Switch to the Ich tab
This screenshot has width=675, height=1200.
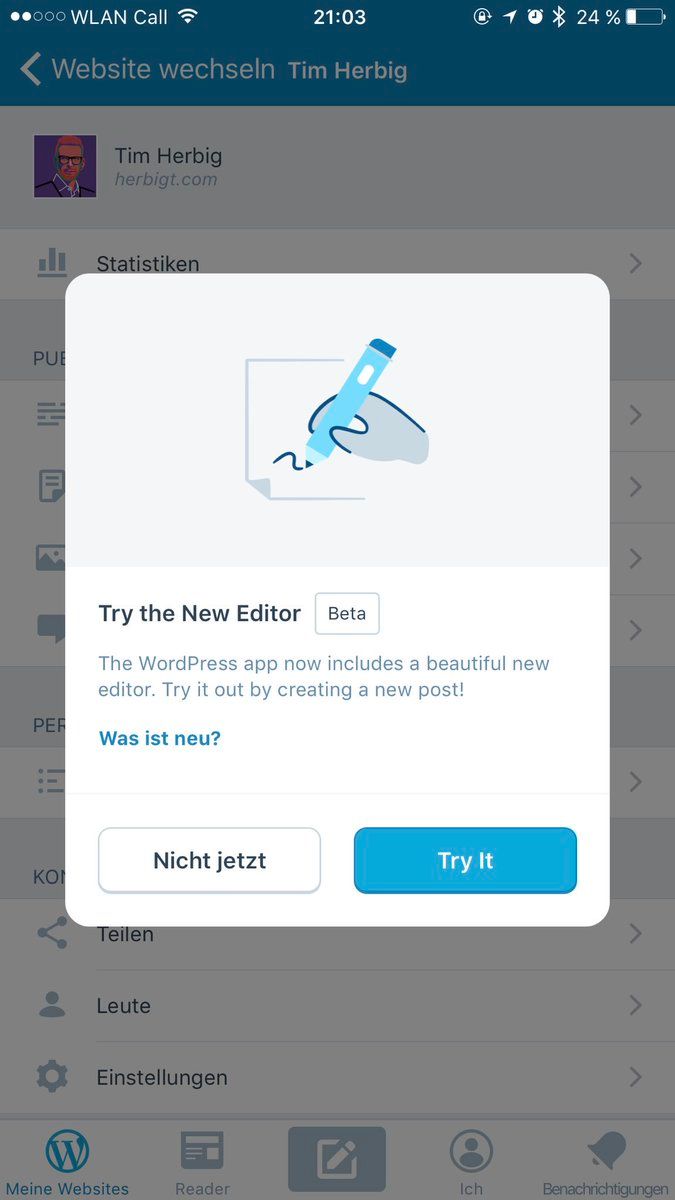[471, 1162]
